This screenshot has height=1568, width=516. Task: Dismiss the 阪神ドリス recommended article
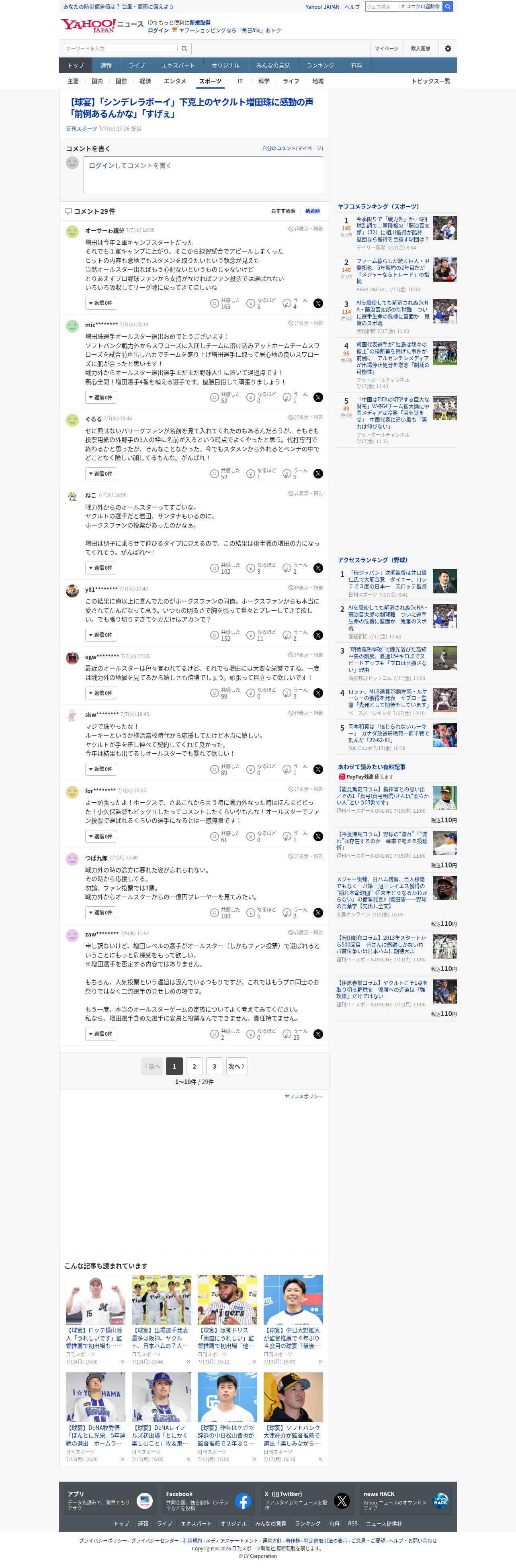(x=254, y=1362)
